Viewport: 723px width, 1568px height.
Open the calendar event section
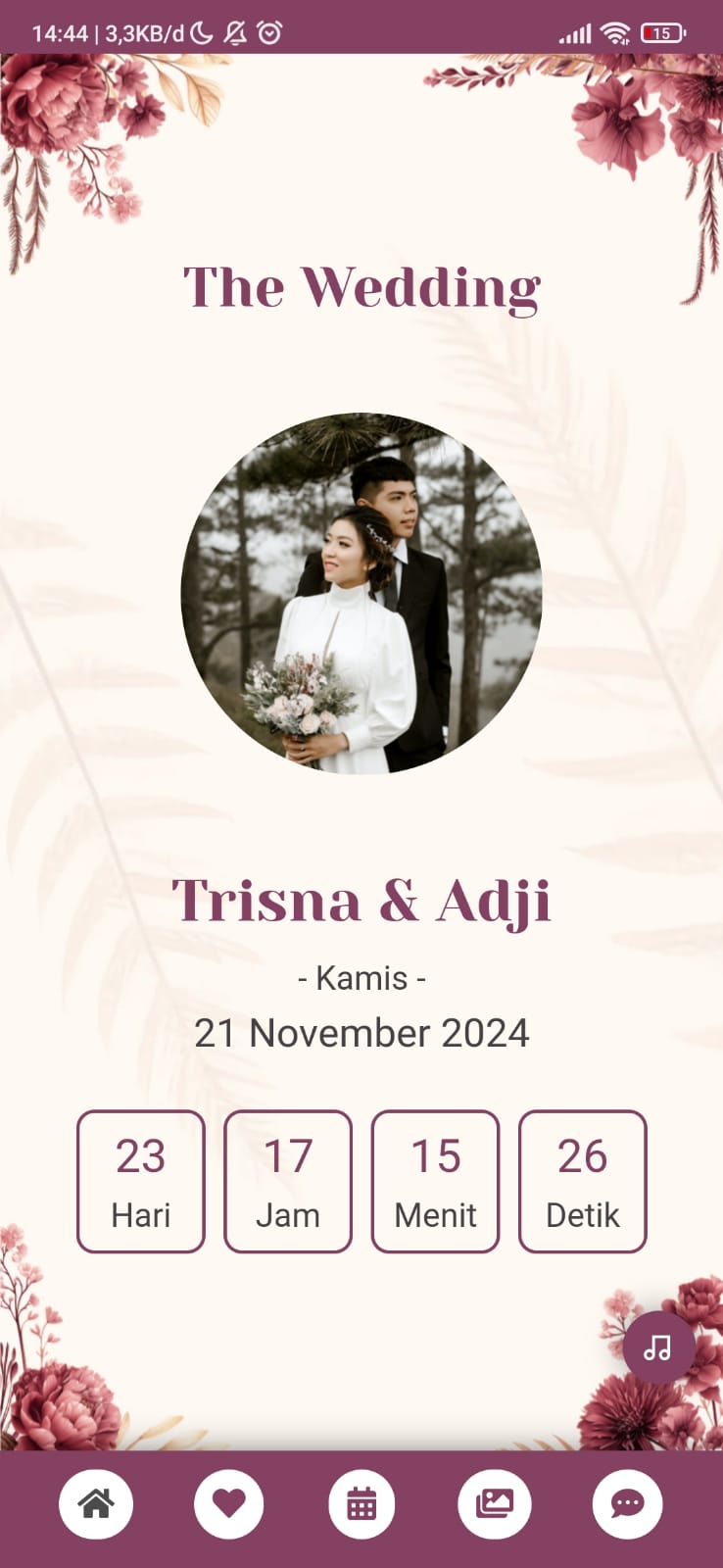[x=361, y=1503]
